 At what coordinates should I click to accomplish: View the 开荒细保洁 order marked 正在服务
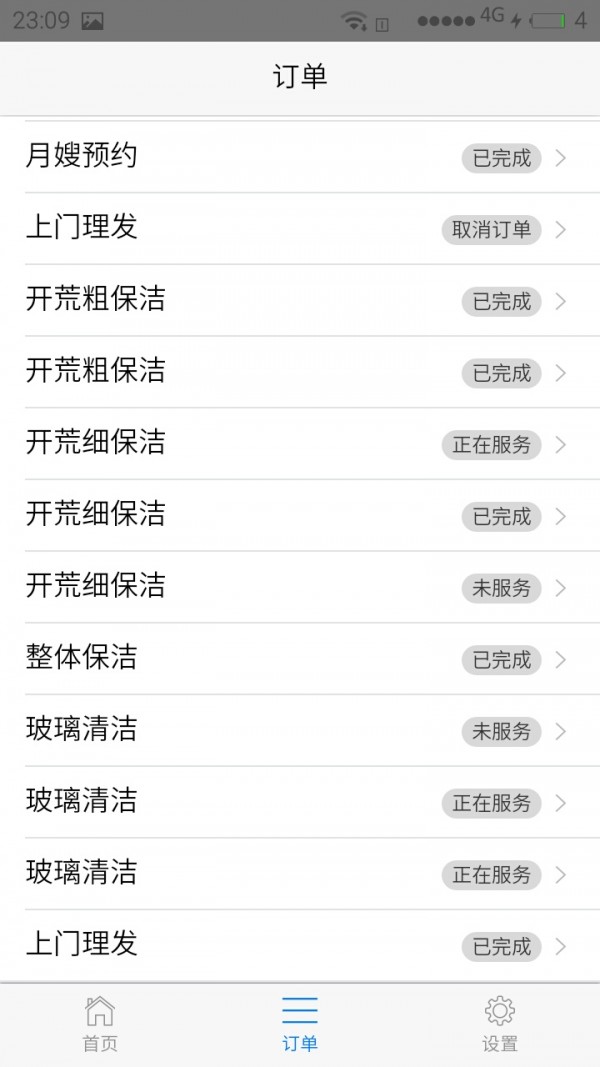pos(300,444)
